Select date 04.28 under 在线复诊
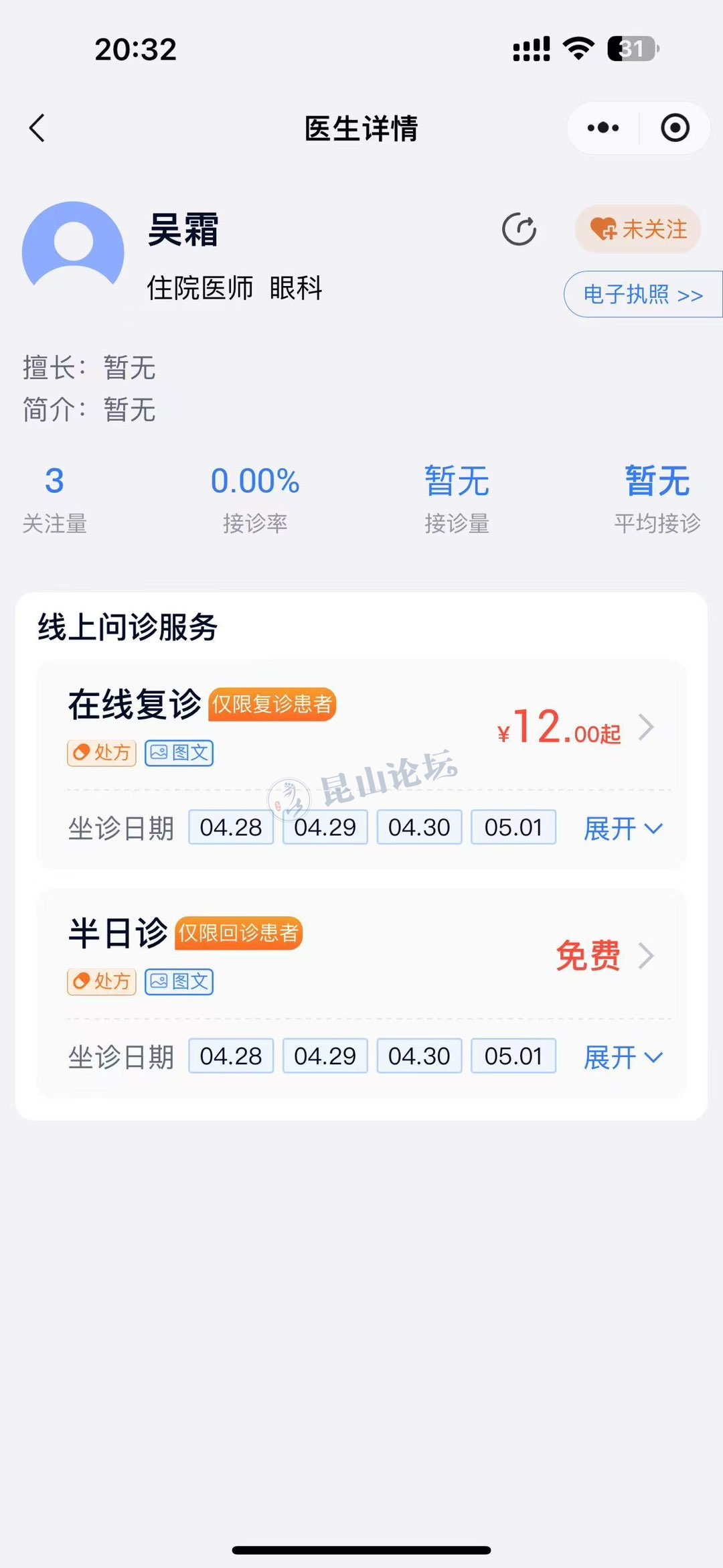Screen dimensions: 723x1568 pos(231,827)
